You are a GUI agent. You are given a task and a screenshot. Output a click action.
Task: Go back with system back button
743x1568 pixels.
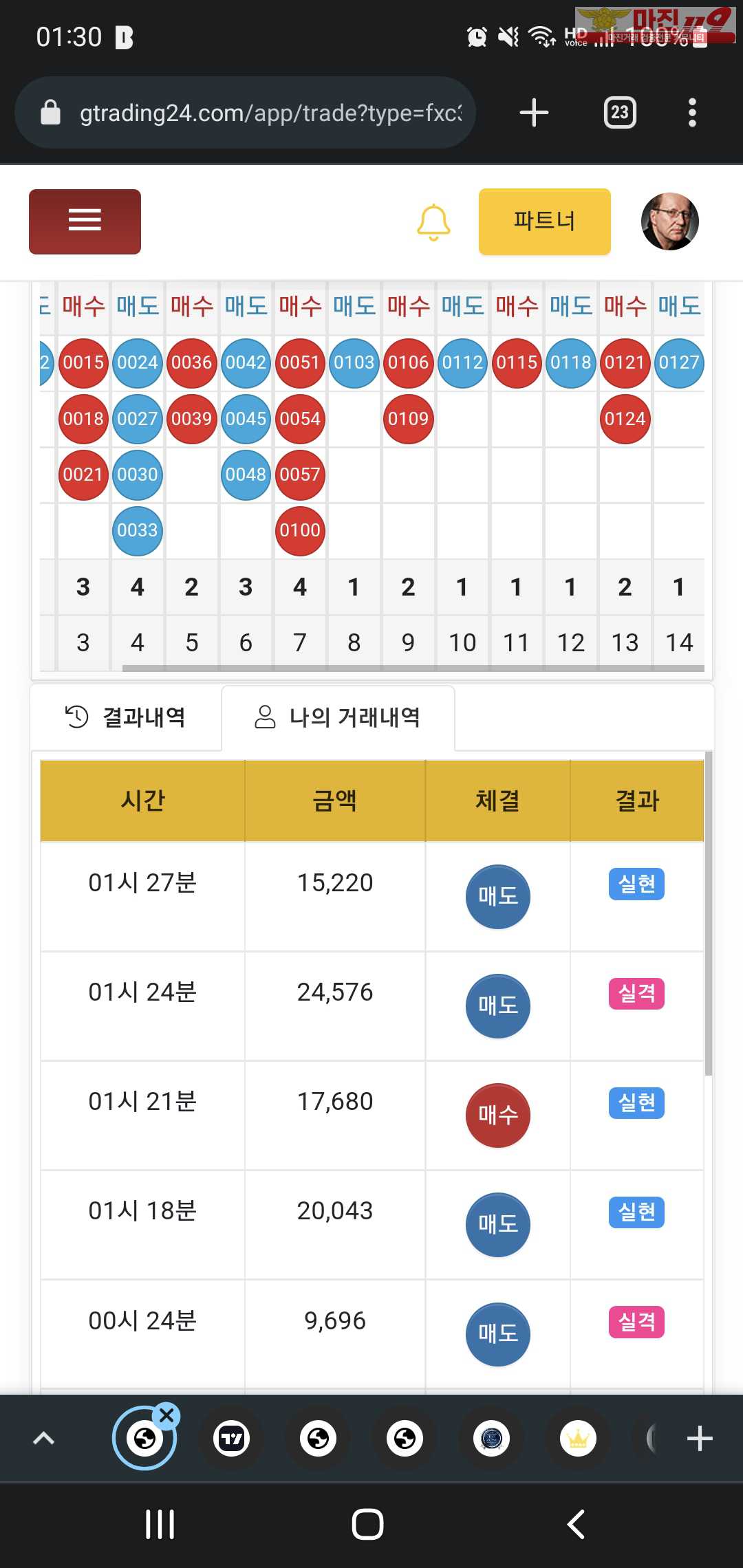click(x=576, y=1525)
